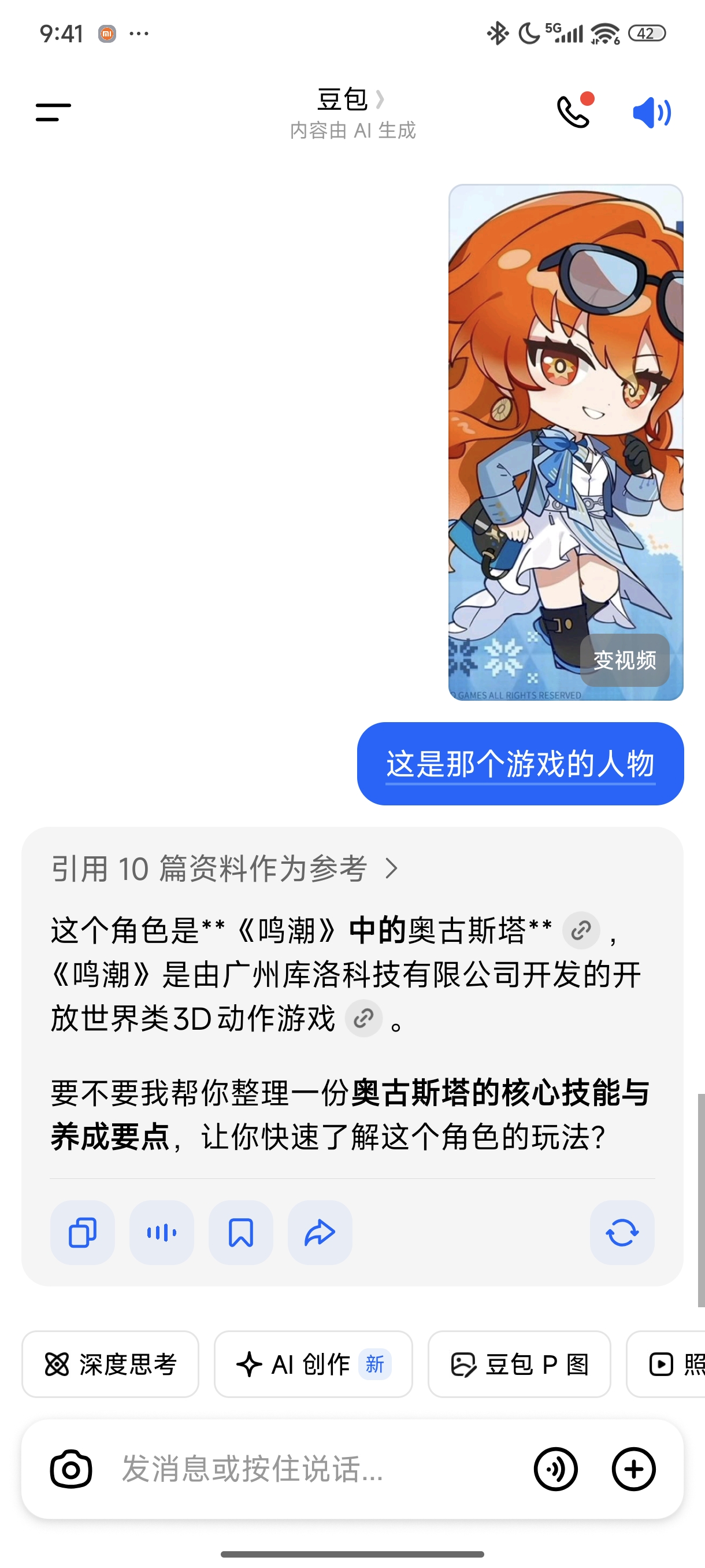Select the 豆包 P 图 chip
This screenshot has width=705, height=1568.
(519, 1364)
